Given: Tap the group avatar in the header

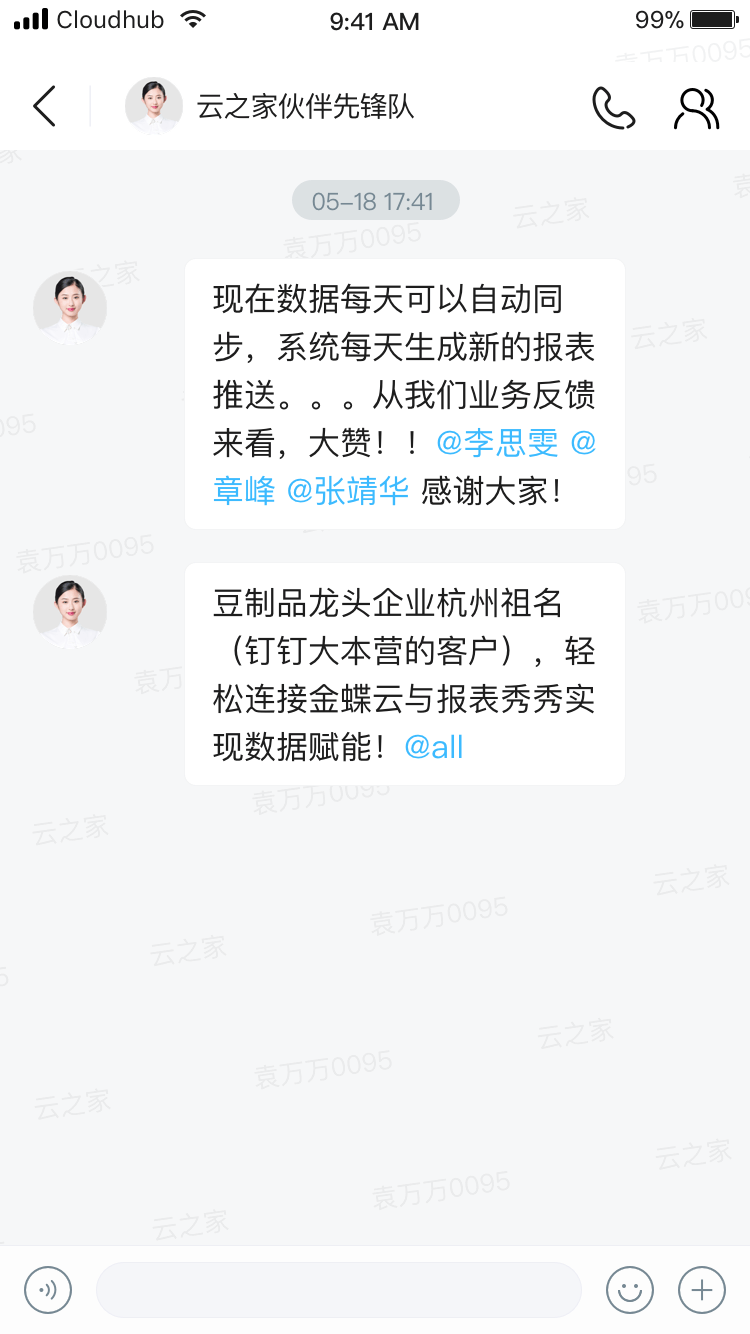Looking at the screenshot, I should pyautogui.click(x=153, y=106).
